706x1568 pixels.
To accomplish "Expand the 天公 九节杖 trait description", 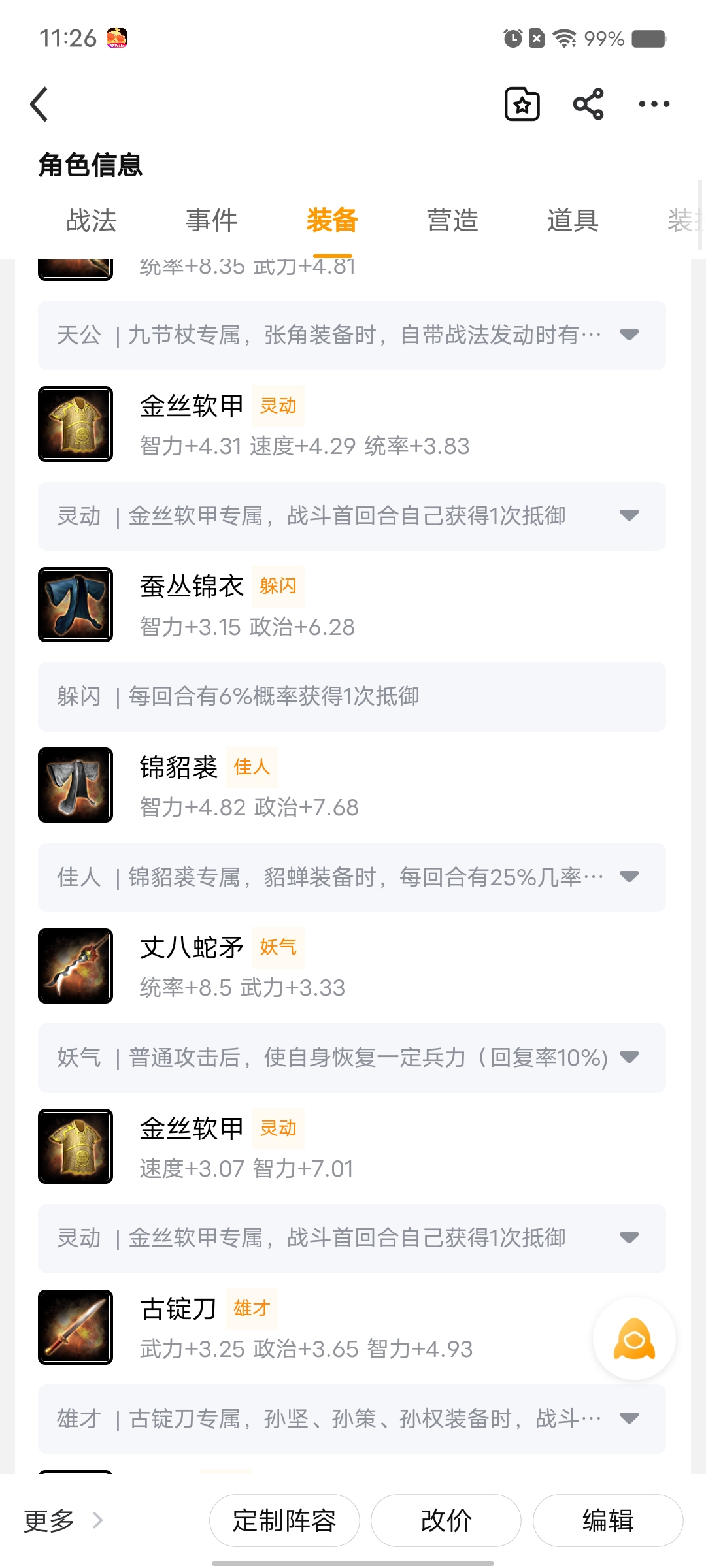I will [629, 335].
